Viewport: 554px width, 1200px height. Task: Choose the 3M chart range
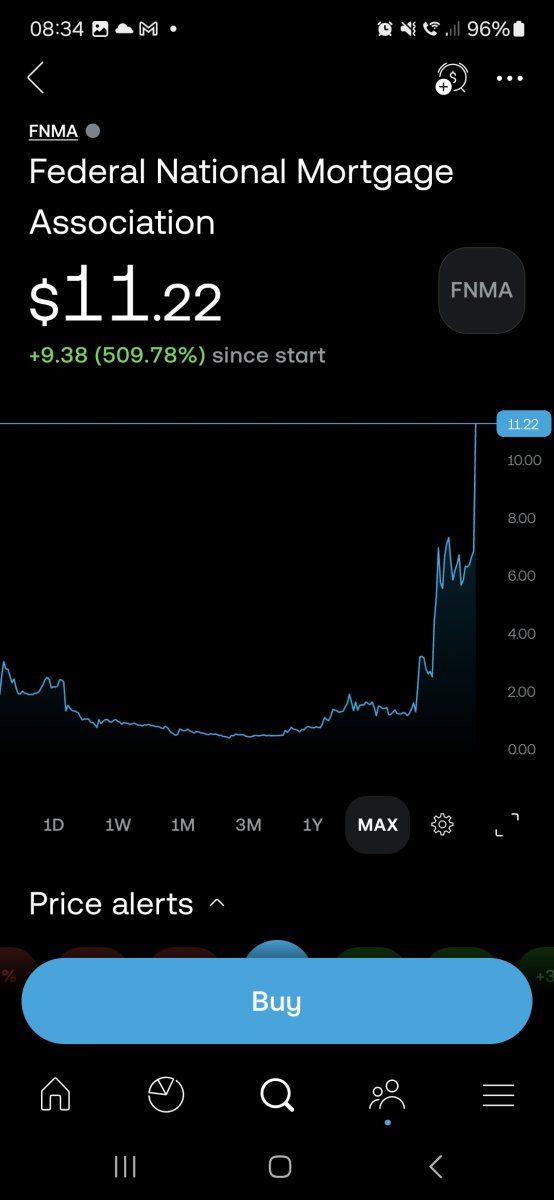click(x=248, y=825)
